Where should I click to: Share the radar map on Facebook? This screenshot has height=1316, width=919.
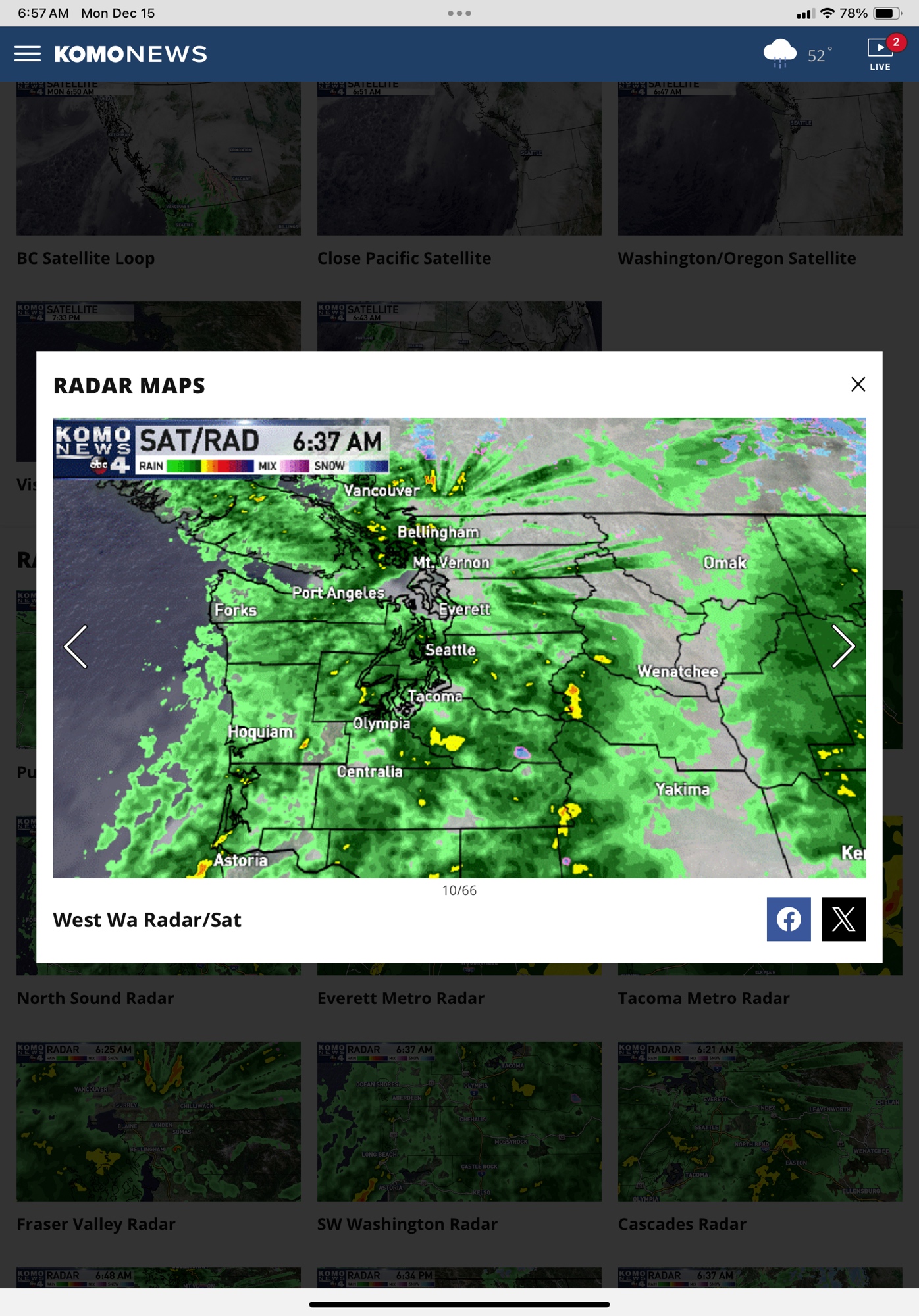tap(789, 919)
